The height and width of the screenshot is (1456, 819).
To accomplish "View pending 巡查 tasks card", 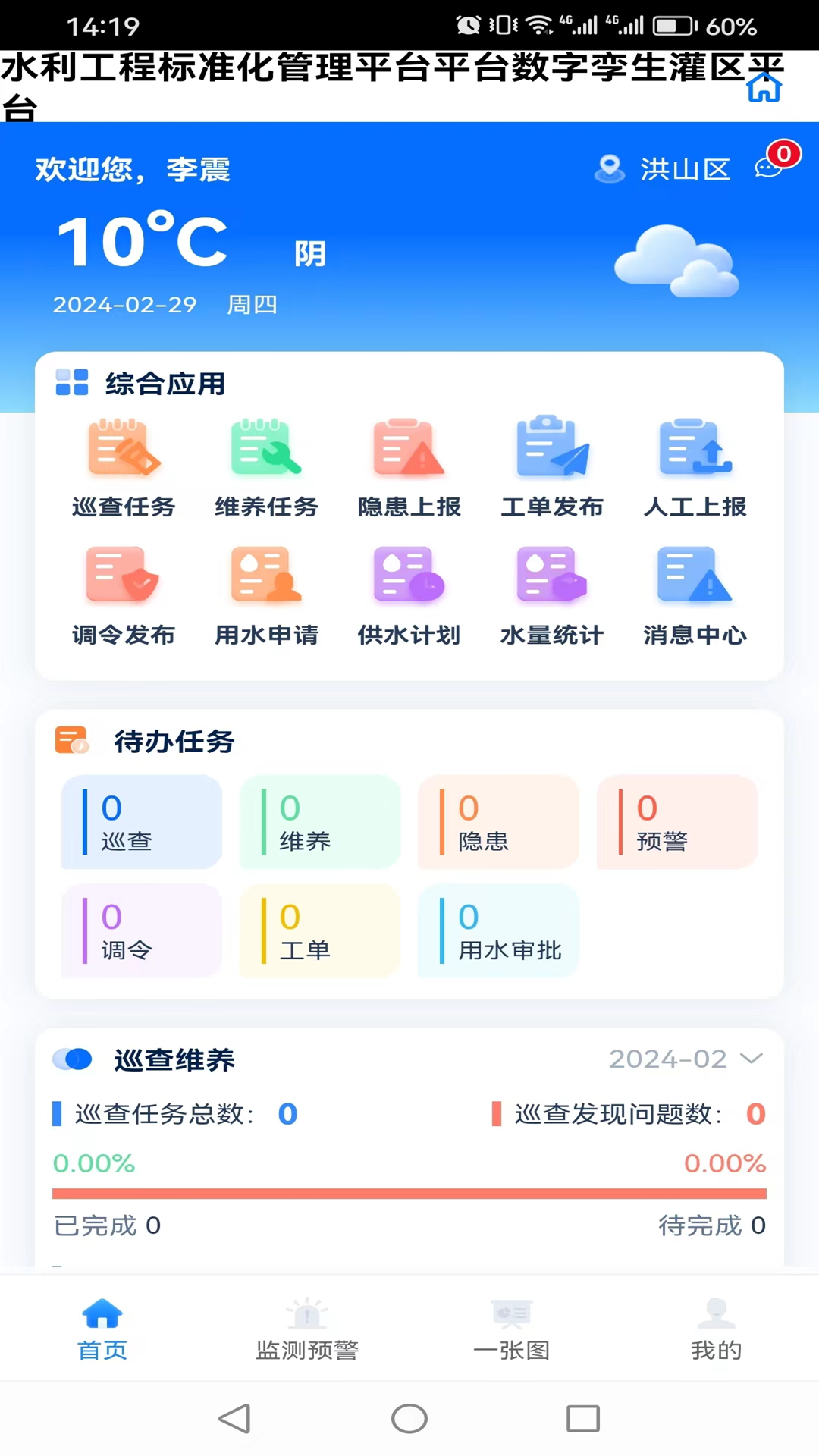I will pos(142,822).
